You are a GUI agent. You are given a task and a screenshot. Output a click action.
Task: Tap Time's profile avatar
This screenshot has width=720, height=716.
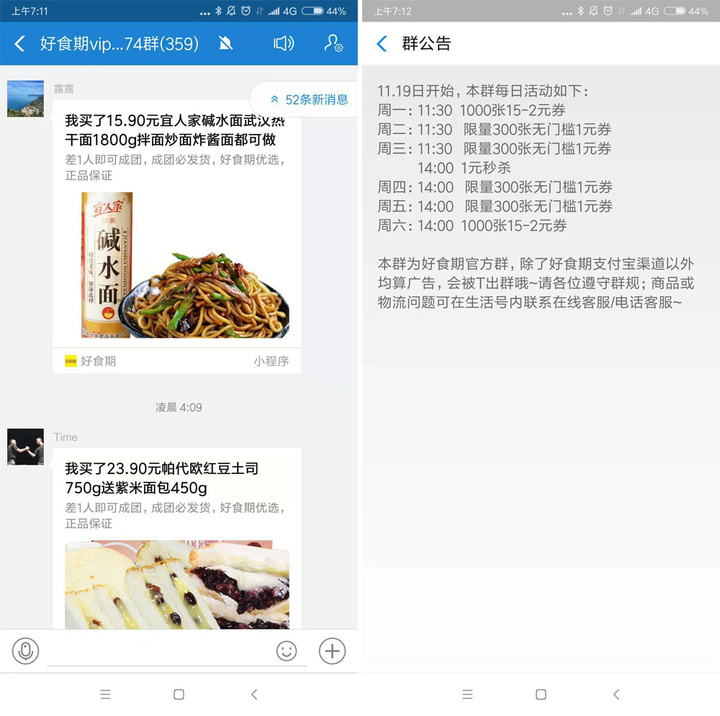coord(25,446)
